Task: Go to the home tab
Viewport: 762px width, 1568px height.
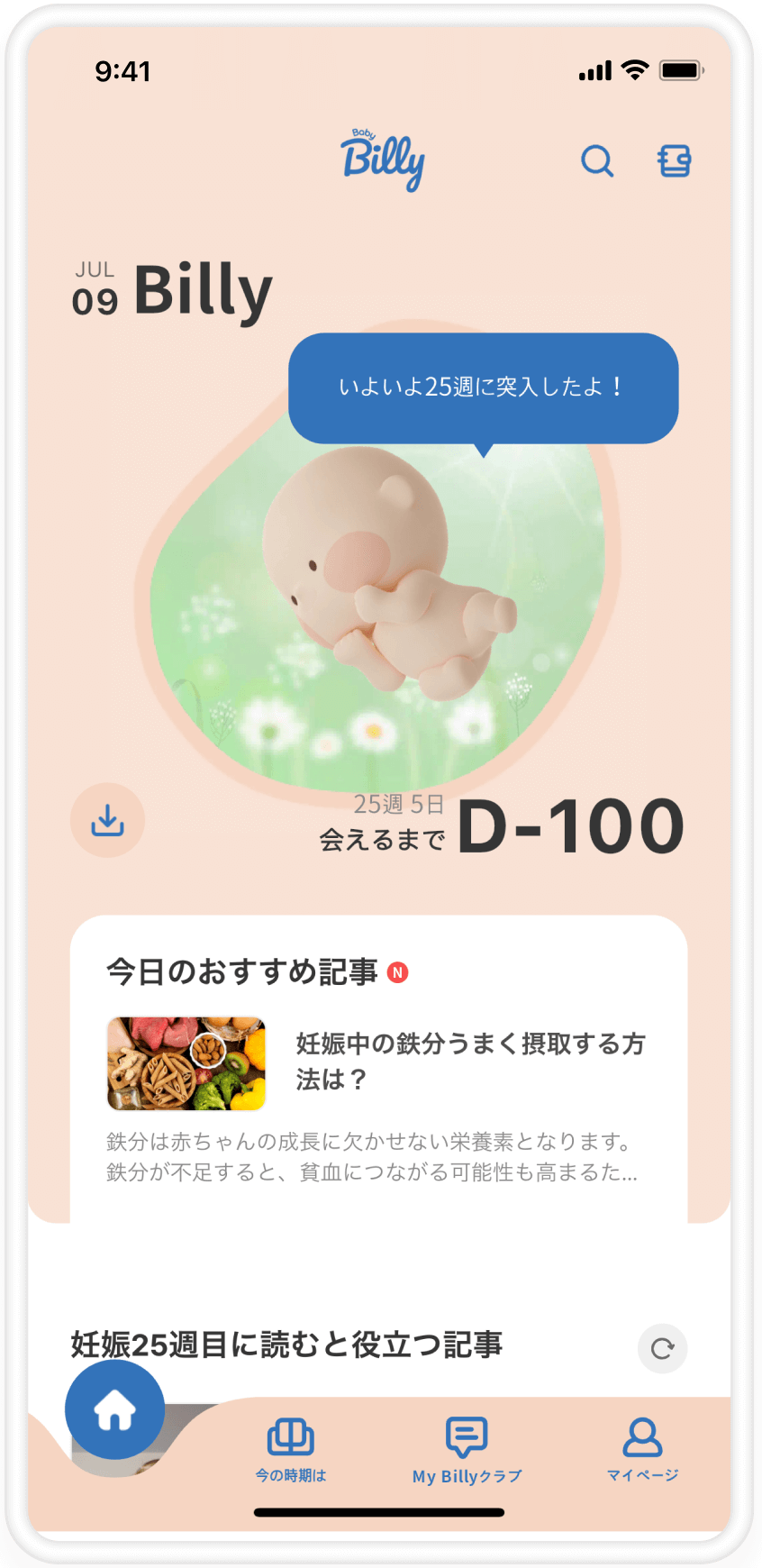Action: [114, 1409]
